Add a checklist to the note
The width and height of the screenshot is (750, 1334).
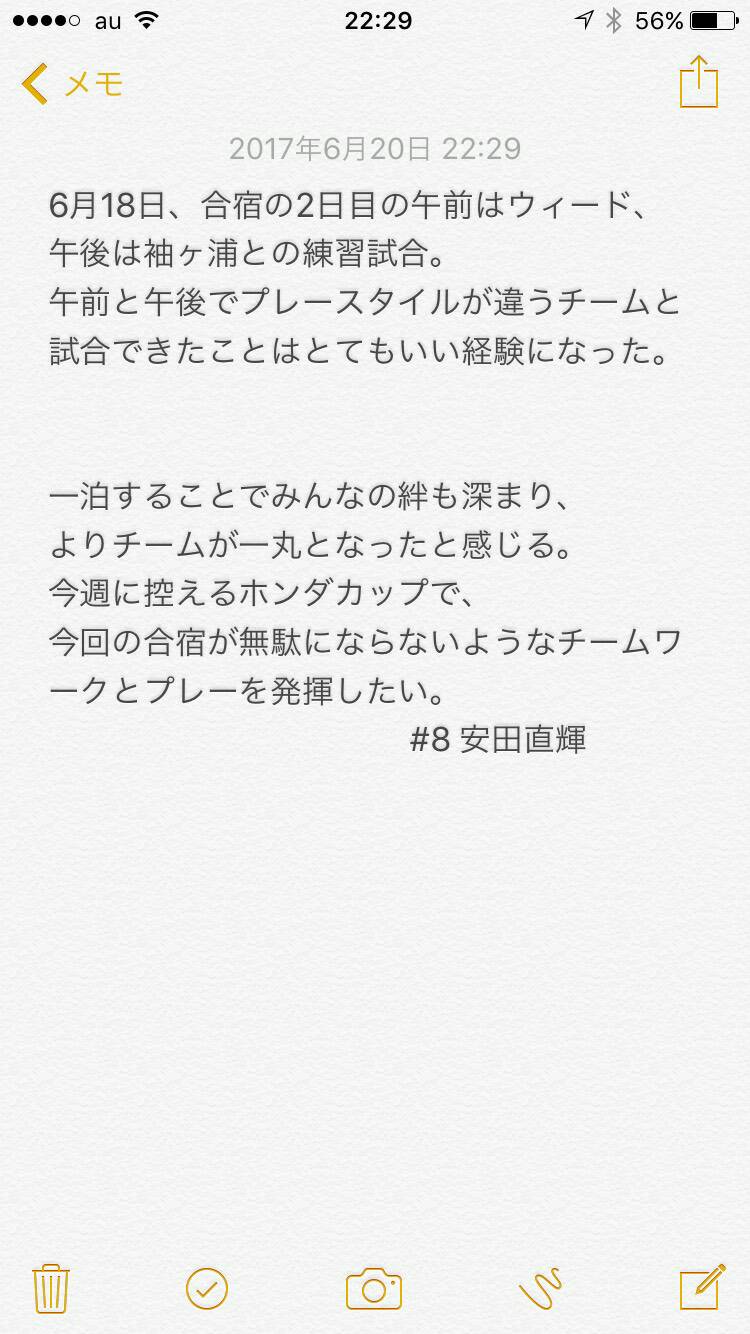click(207, 1289)
